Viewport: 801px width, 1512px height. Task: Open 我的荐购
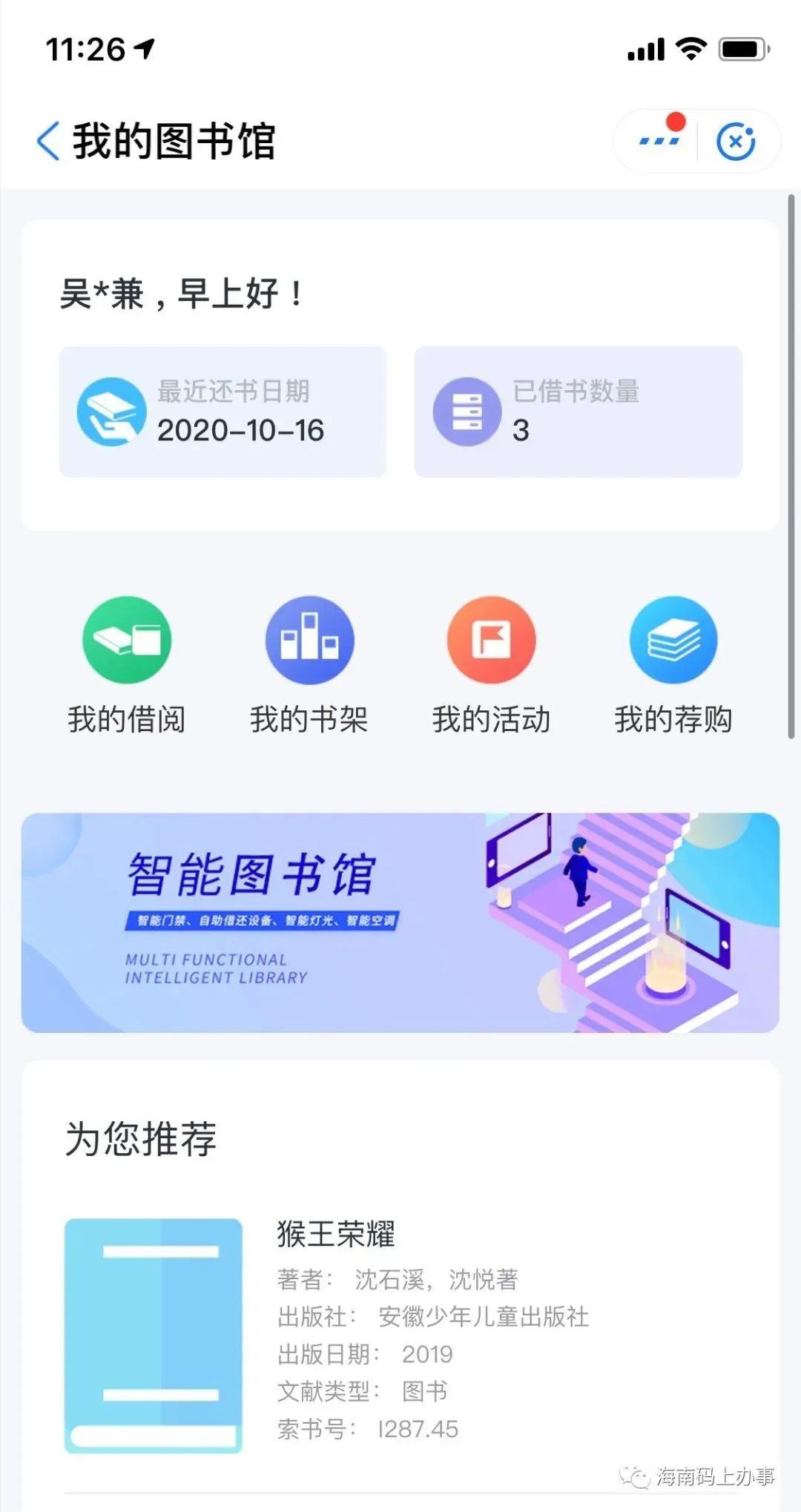coord(673,665)
